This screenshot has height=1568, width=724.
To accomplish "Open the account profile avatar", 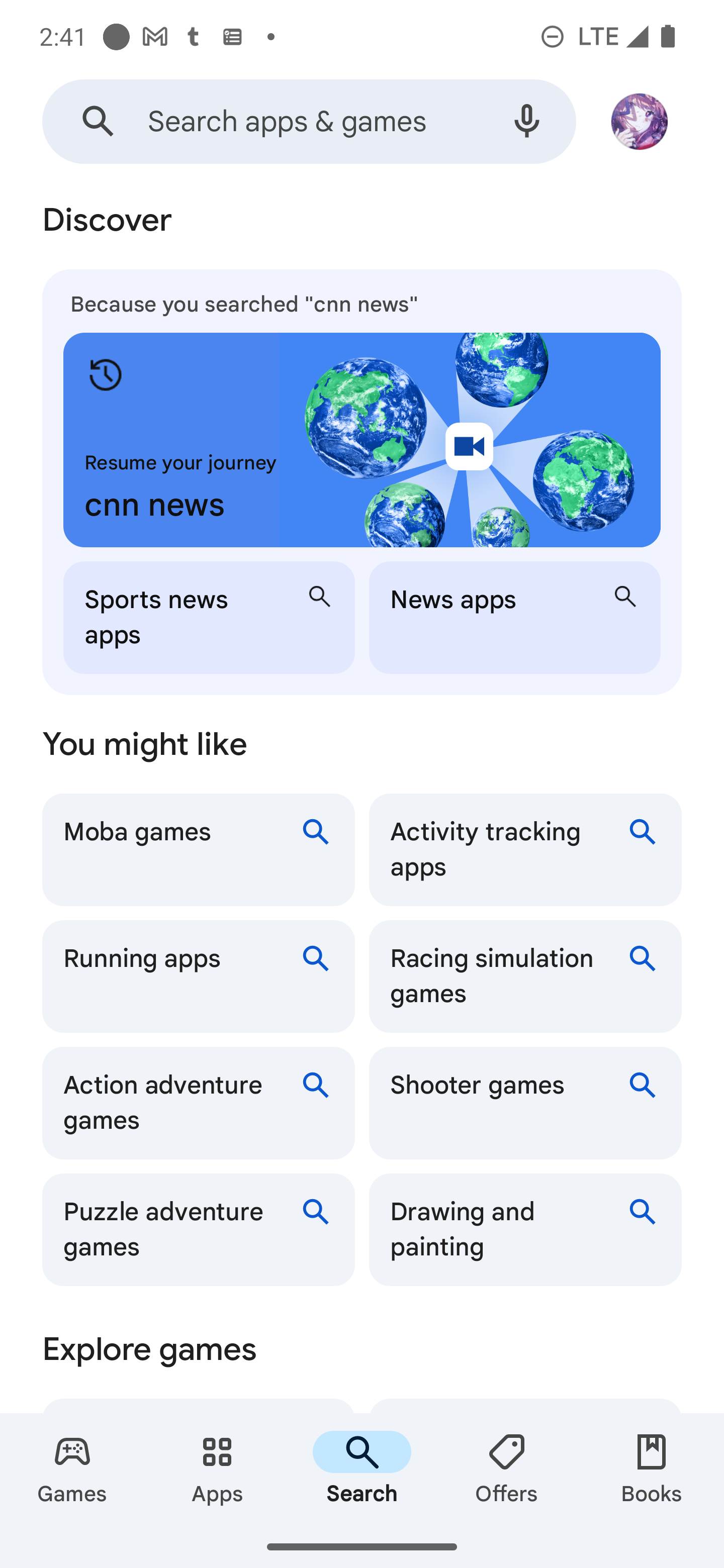I will tap(639, 121).
